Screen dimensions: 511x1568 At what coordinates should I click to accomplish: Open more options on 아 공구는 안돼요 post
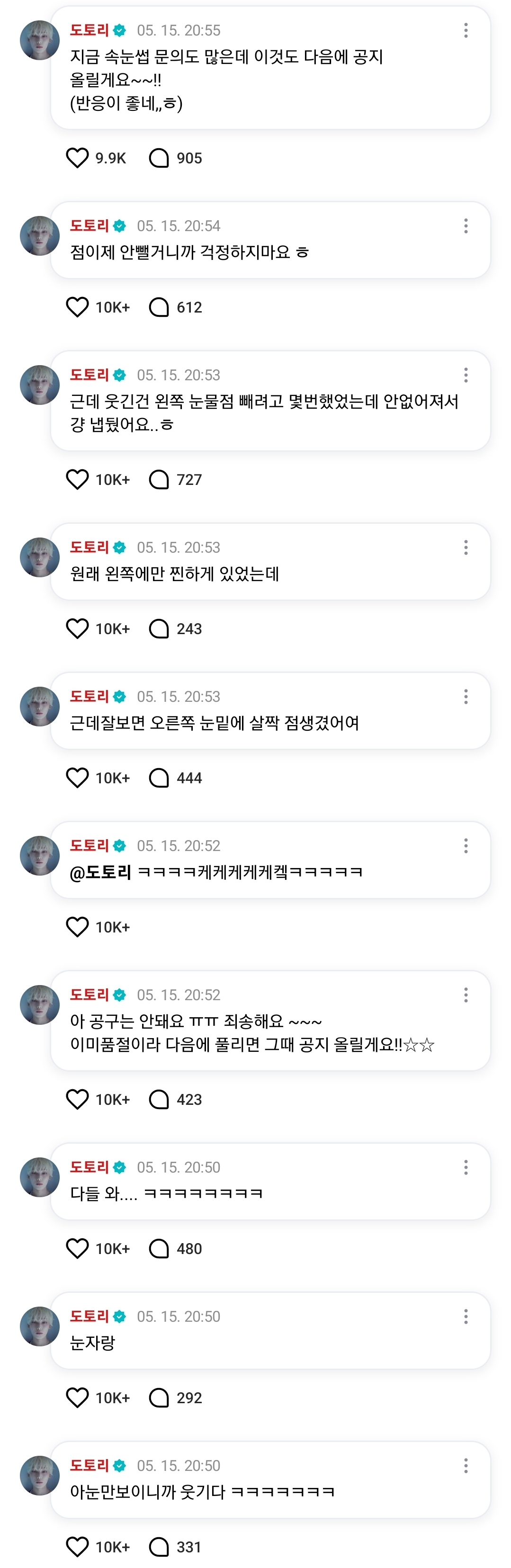[466, 995]
